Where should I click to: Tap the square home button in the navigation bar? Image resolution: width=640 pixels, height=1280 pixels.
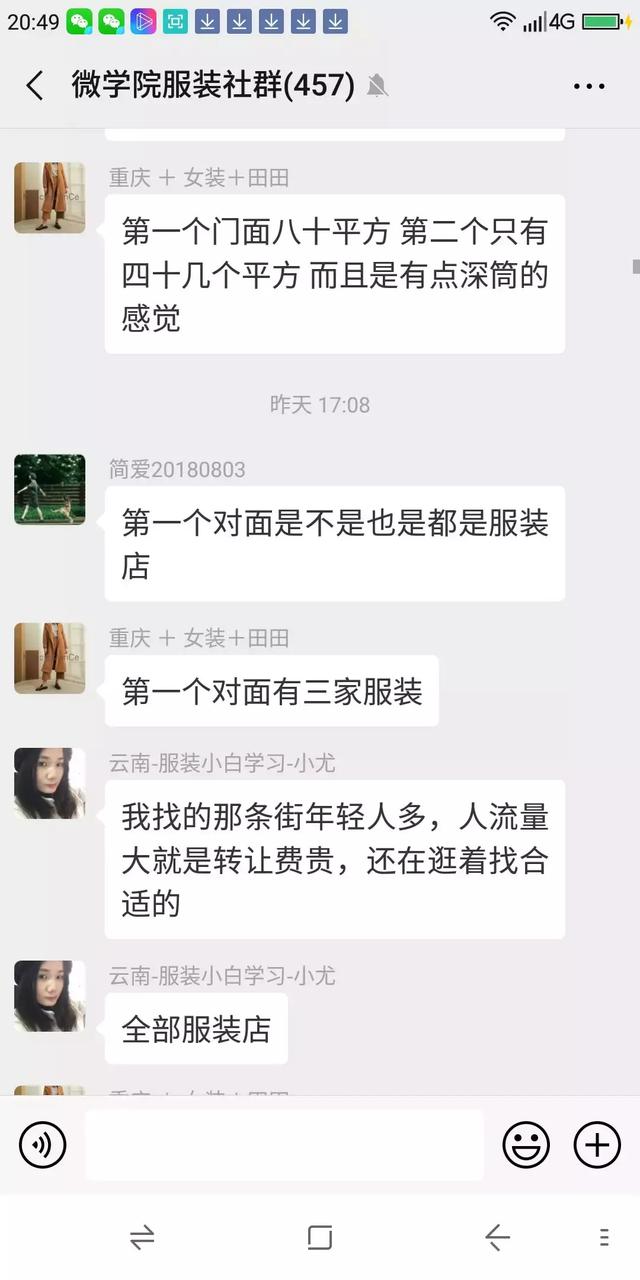coord(320,1238)
